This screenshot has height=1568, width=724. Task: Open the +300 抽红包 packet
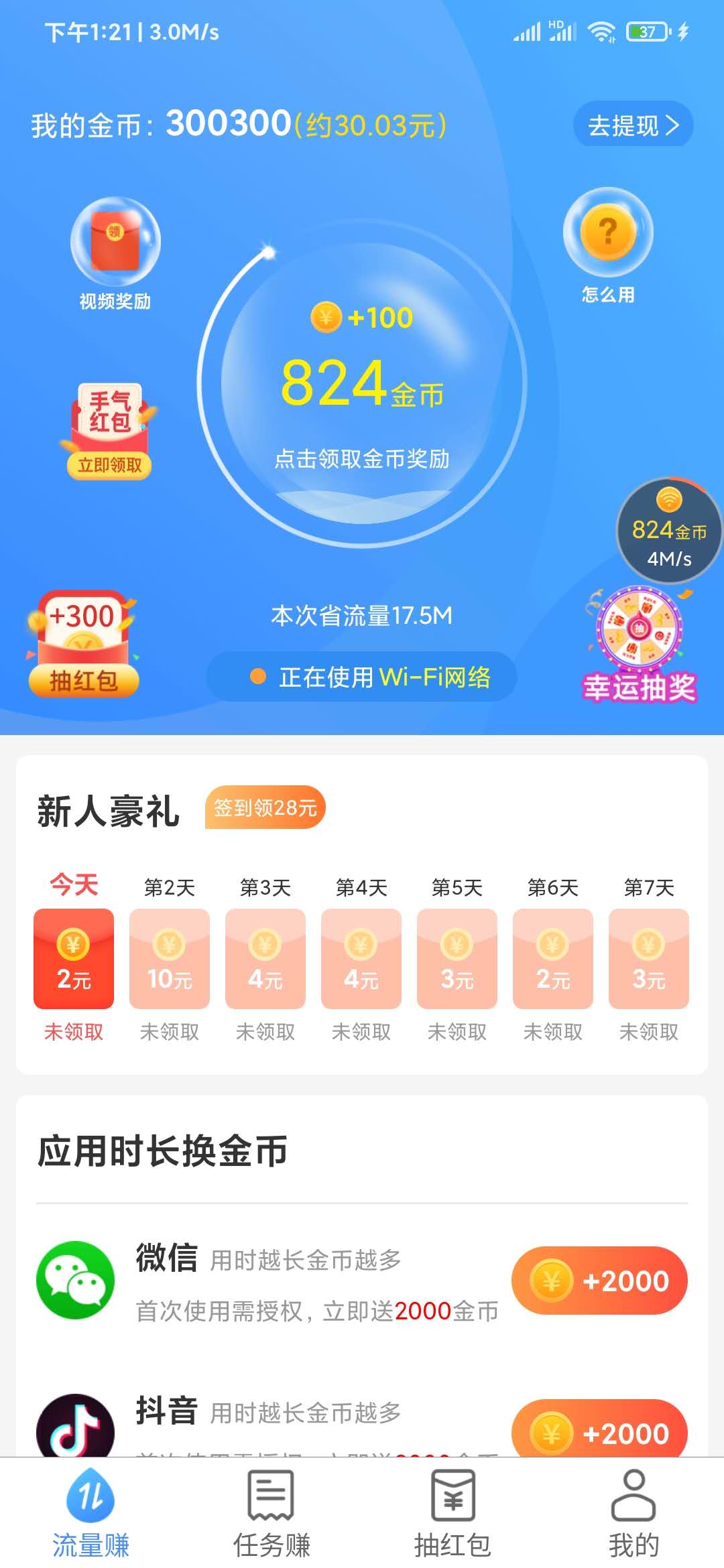click(x=83, y=643)
